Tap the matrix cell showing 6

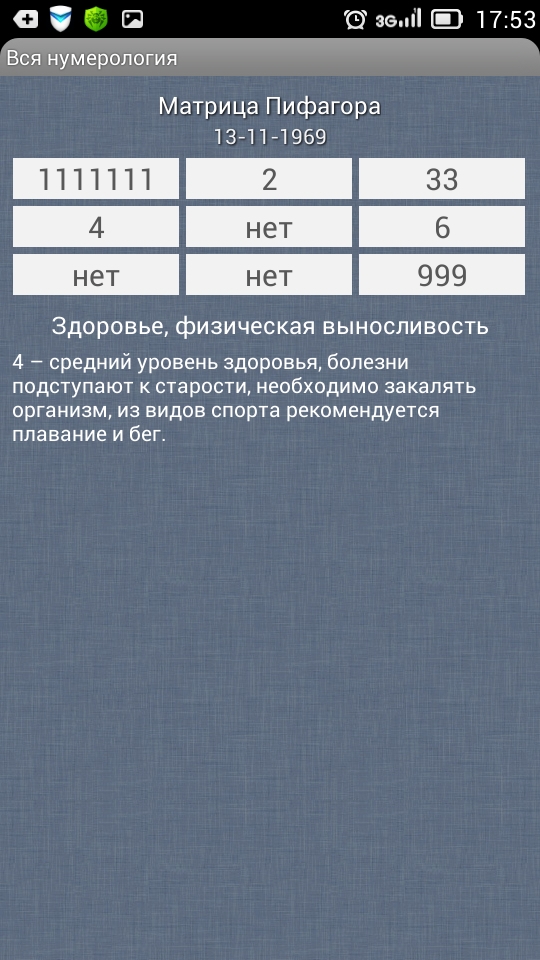pyautogui.click(x=441, y=227)
